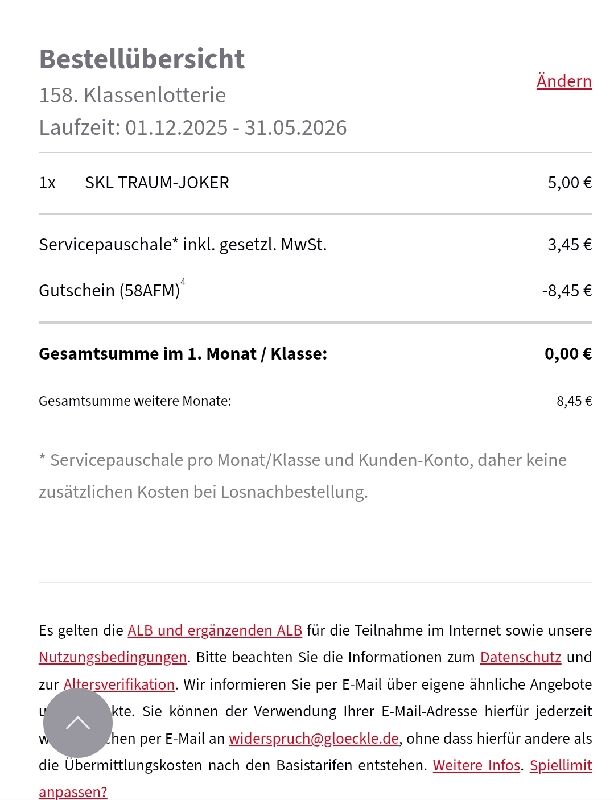Tap the Ändern link
Image resolution: width=614 pixels, height=800 pixels.
click(x=563, y=81)
